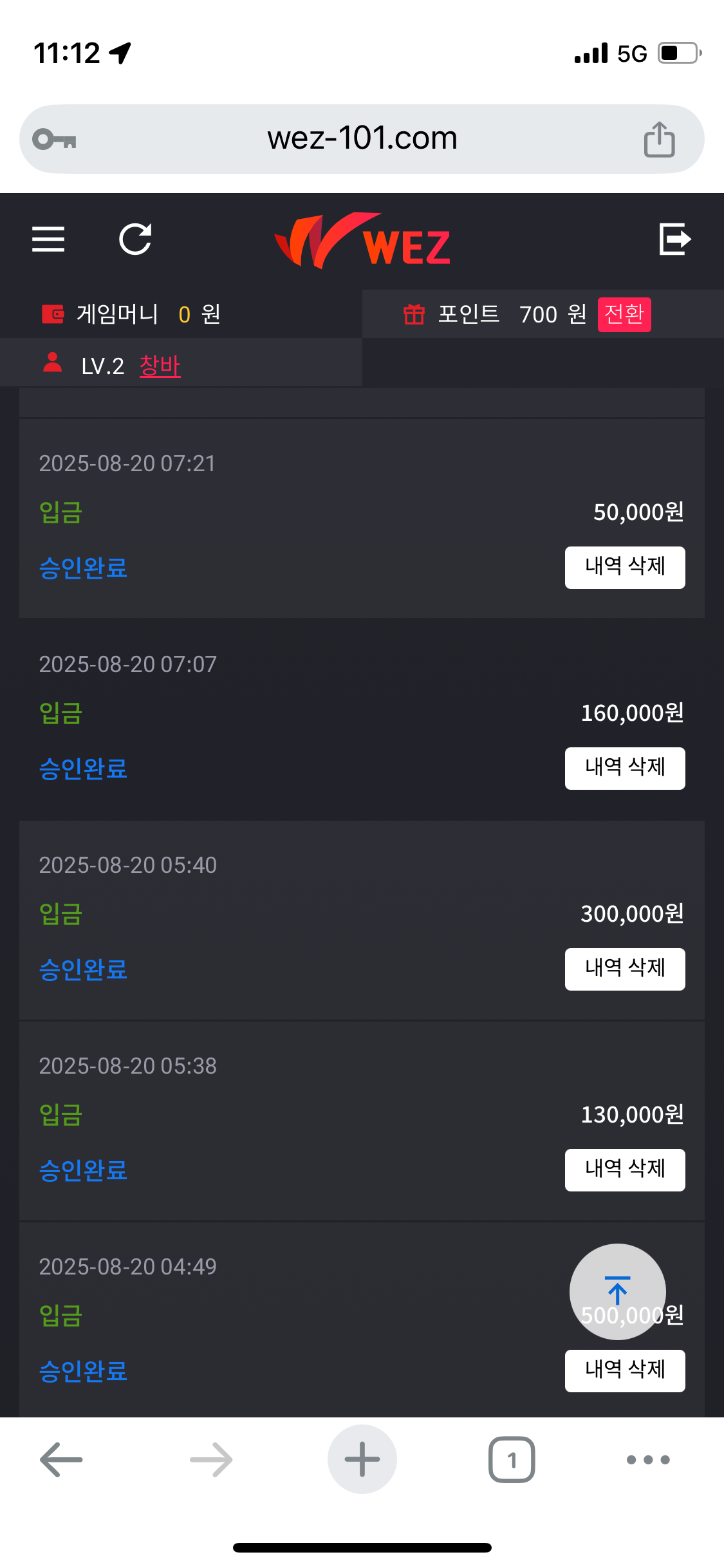Delete the 500,000원 deposit record
Screen dimensions: 724x1568
(x=624, y=1370)
